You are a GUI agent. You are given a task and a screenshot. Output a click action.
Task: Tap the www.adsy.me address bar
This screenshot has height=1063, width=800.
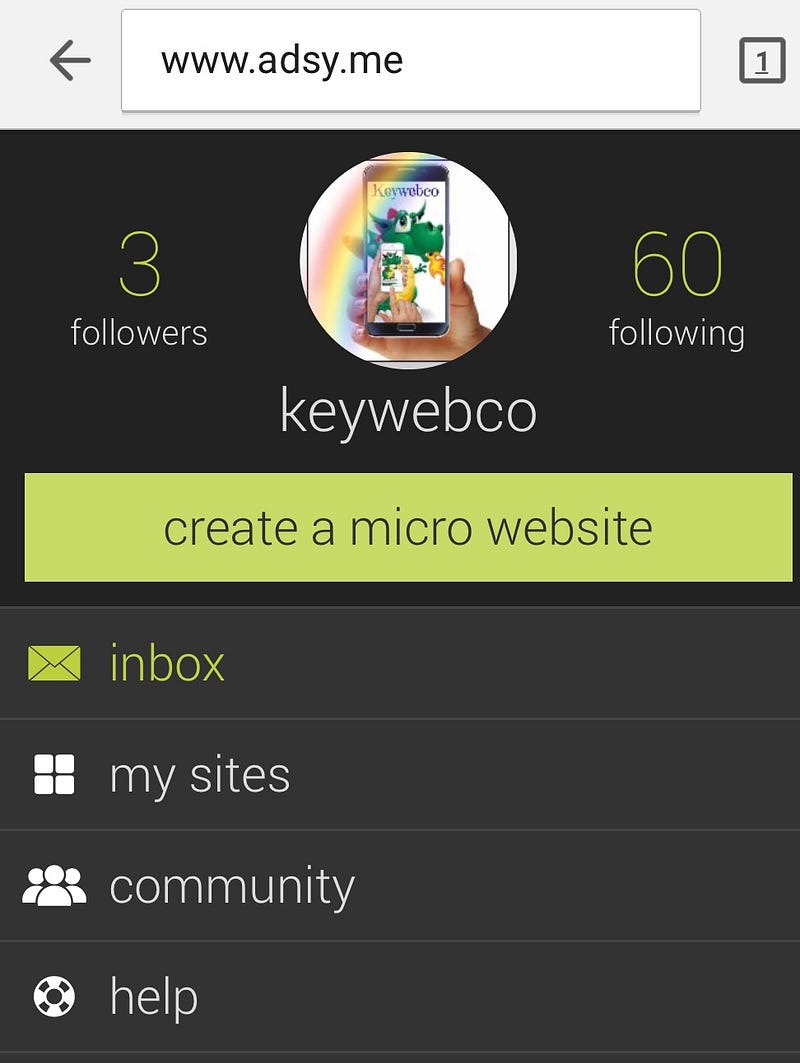point(410,62)
